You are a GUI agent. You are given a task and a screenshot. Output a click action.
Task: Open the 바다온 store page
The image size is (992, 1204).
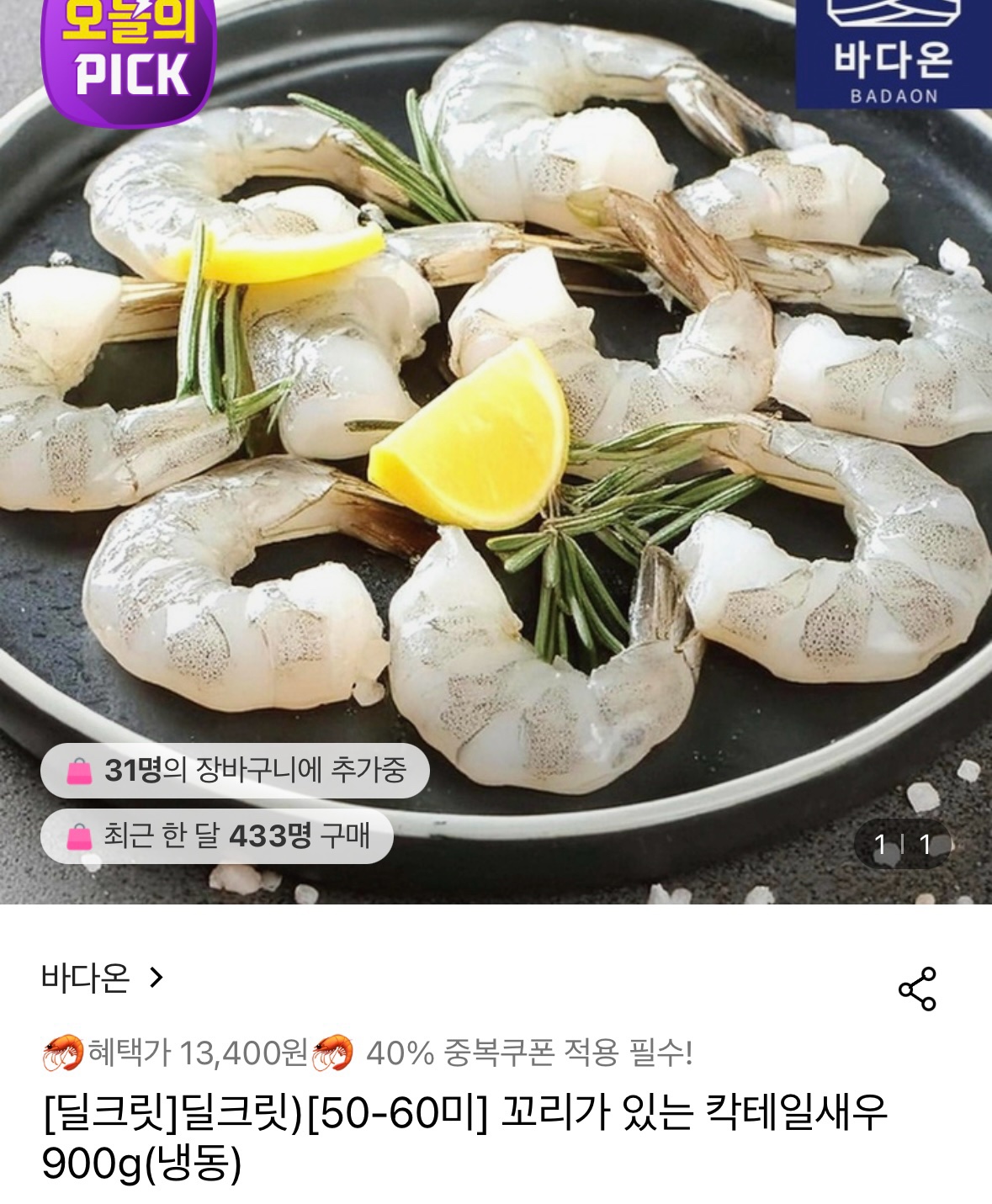pyautogui.click(x=102, y=978)
